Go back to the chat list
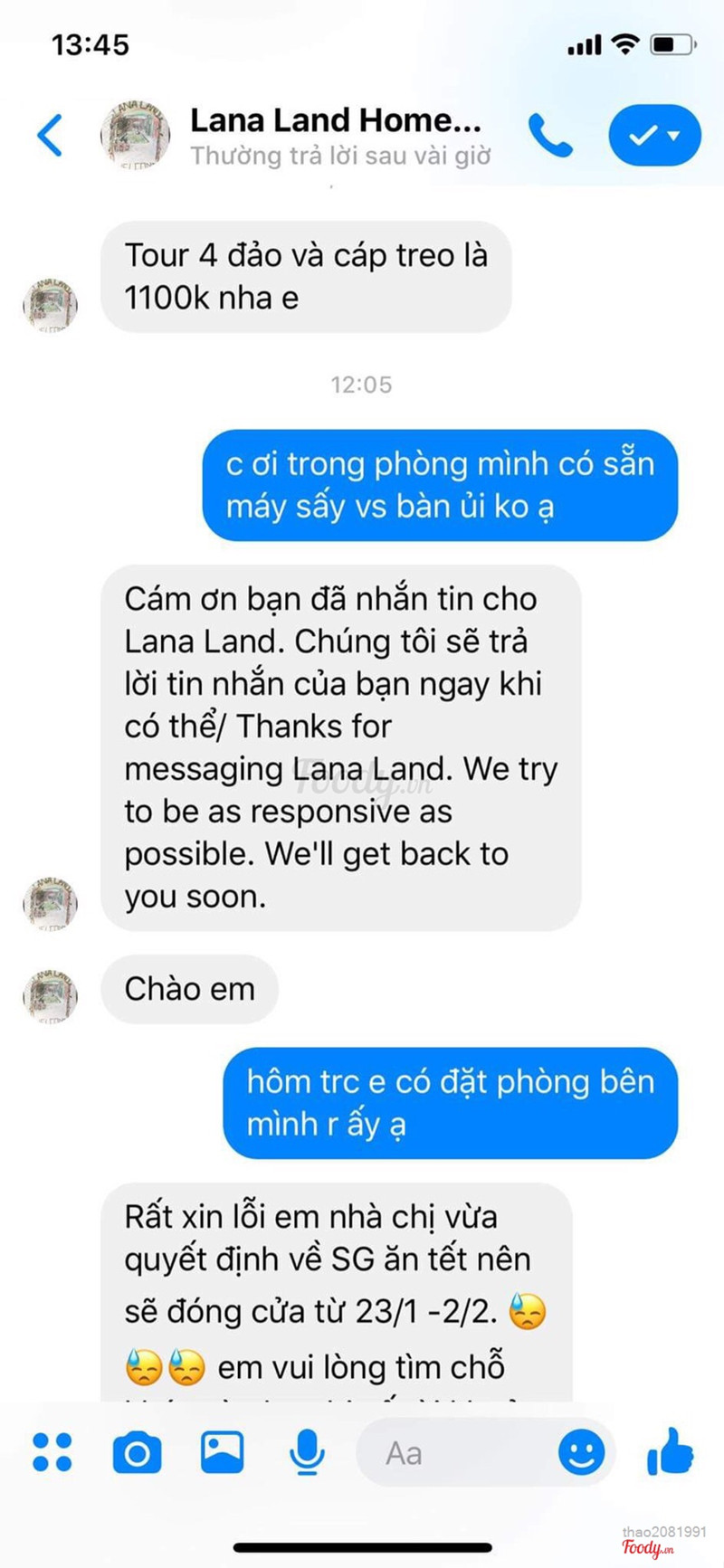 [x=51, y=136]
